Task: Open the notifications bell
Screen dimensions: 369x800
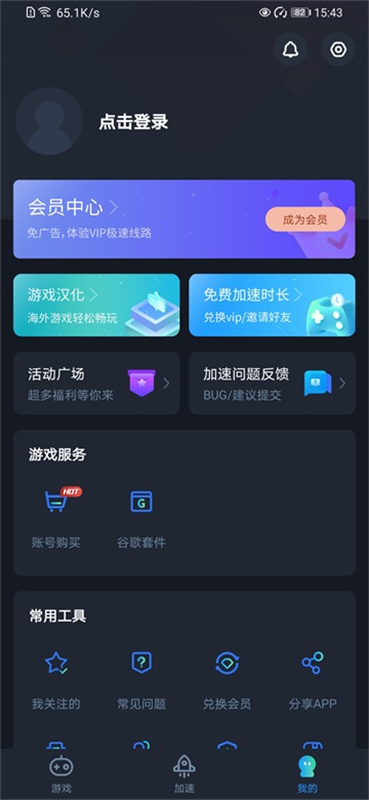Action: pos(290,49)
